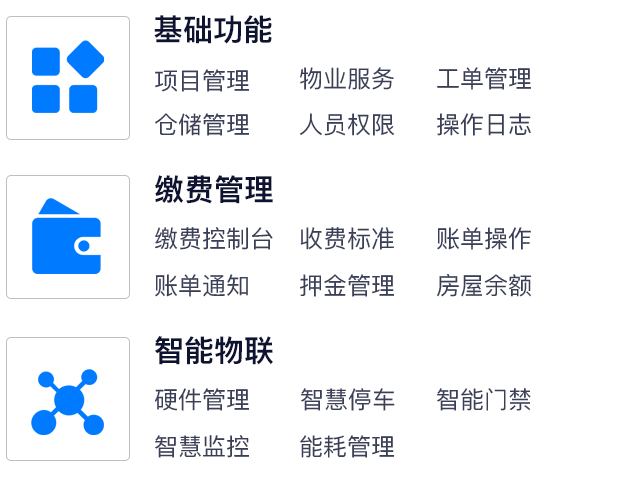Go to 账单通知

tap(202, 286)
